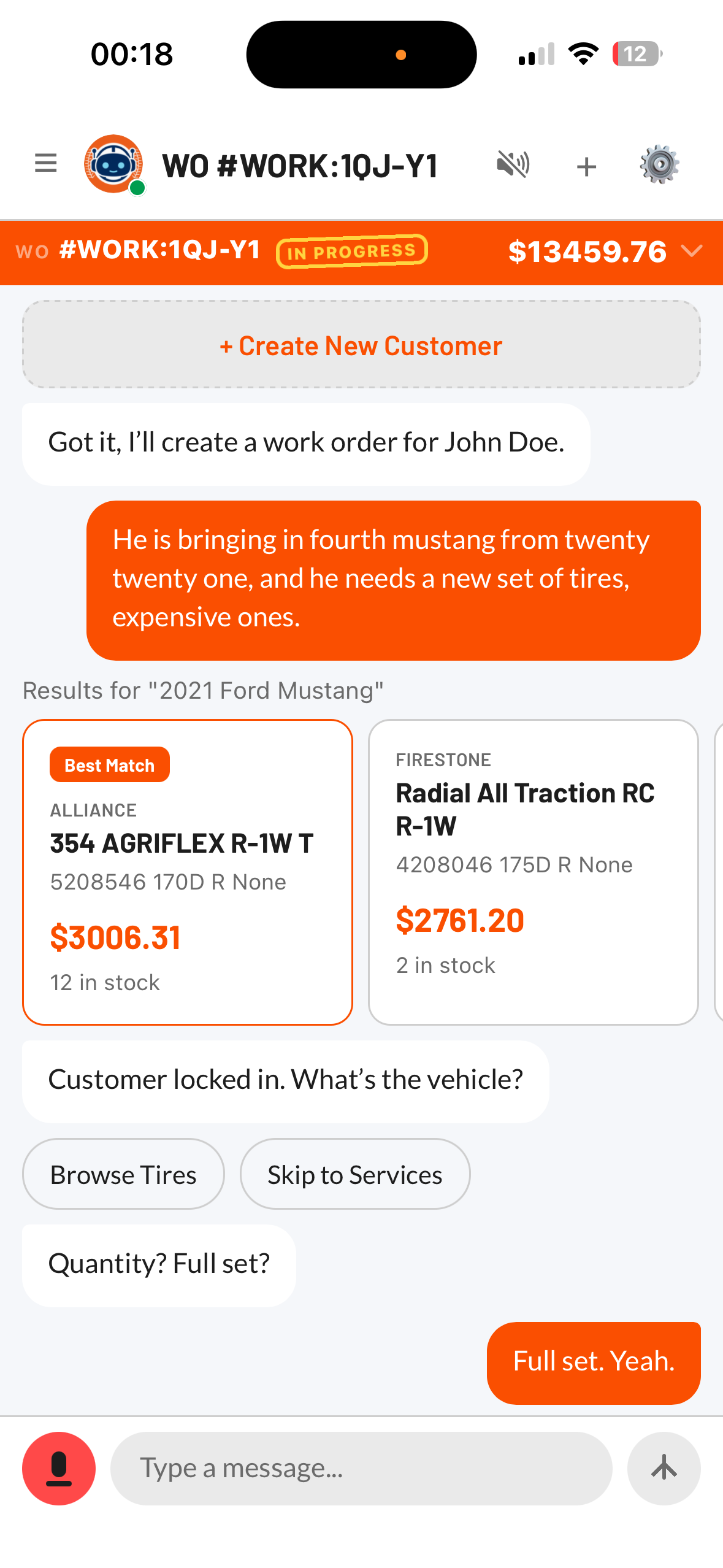Viewport: 723px width, 1568px height.
Task: Tap the robot assistant avatar
Action: [113, 163]
